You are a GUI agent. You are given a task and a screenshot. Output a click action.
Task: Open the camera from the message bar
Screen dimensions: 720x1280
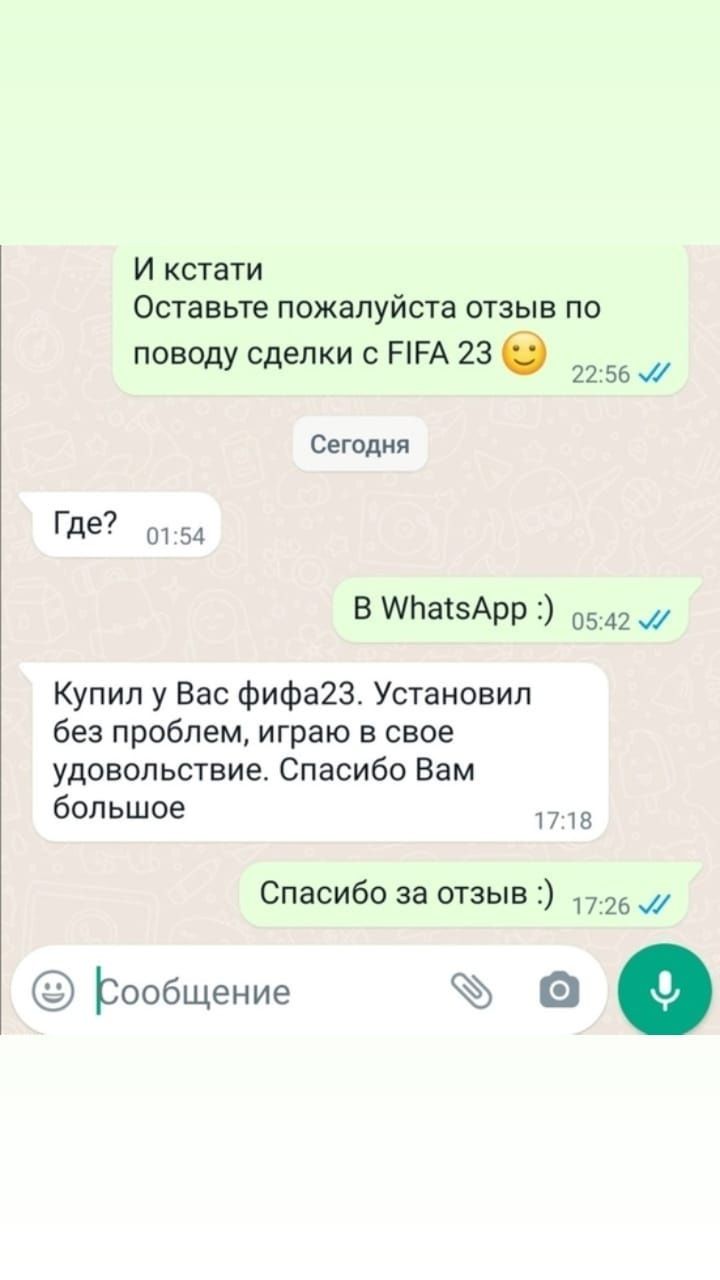click(x=558, y=991)
